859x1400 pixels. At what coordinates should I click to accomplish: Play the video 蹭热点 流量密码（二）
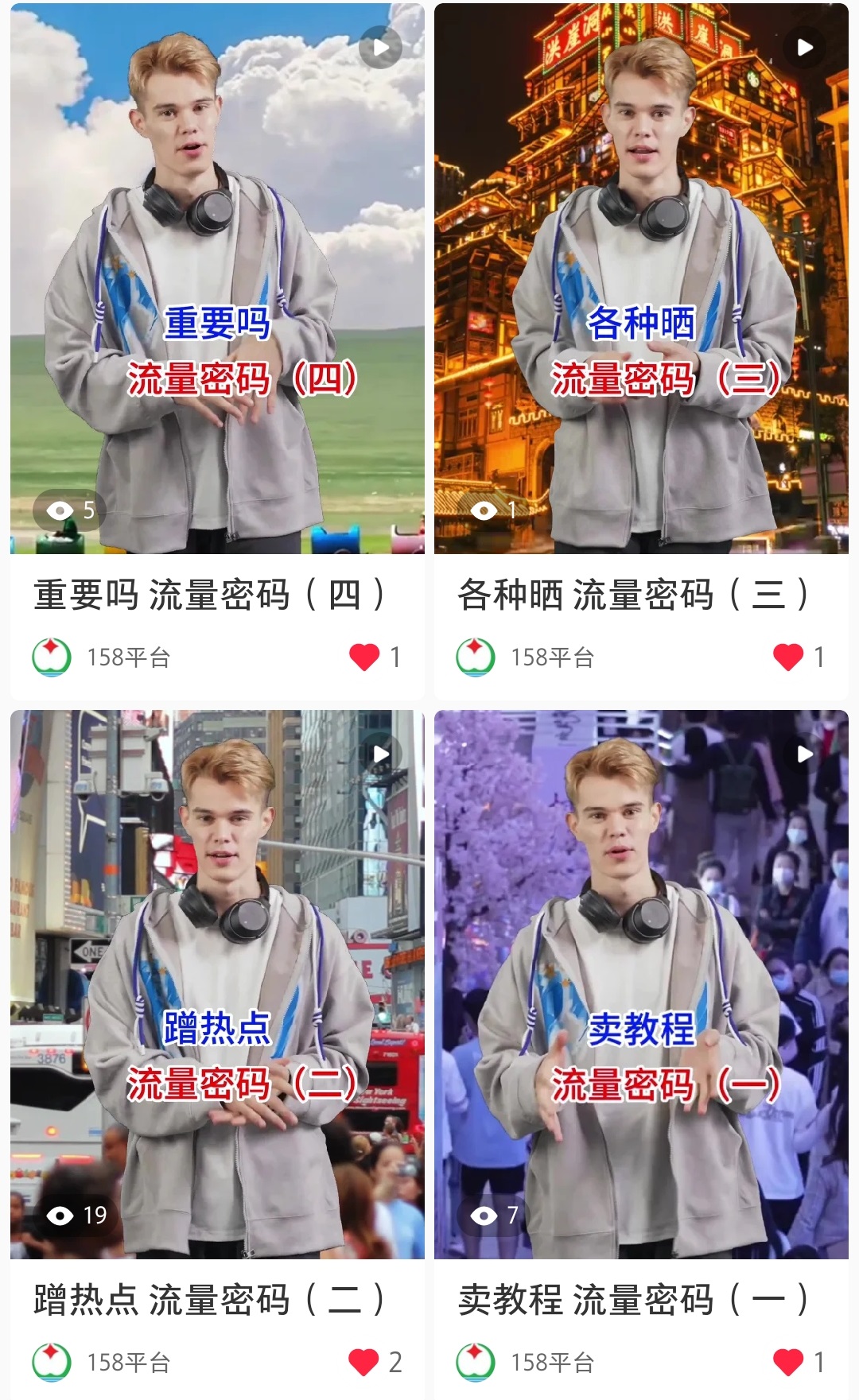click(x=217, y=984)
